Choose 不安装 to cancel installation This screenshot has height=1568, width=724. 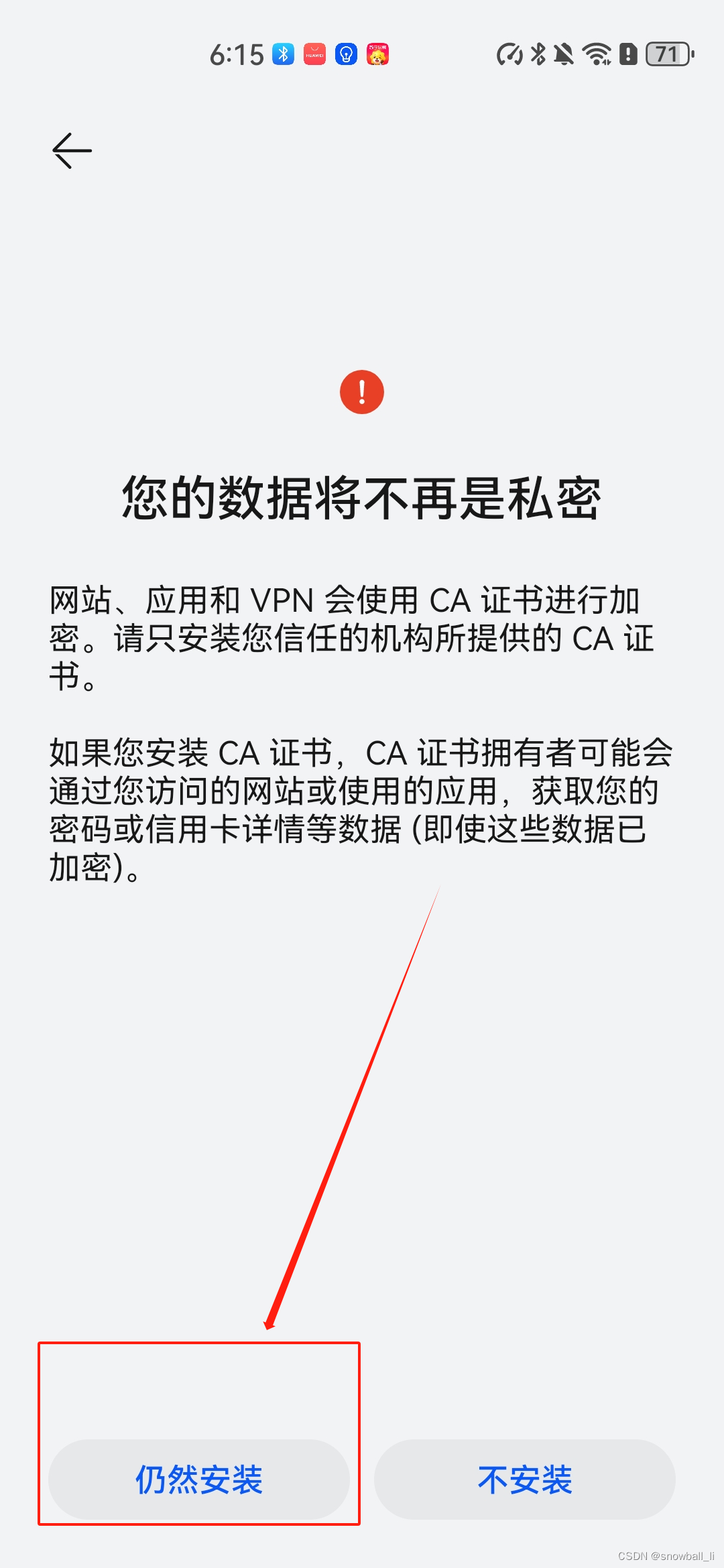524,1480
